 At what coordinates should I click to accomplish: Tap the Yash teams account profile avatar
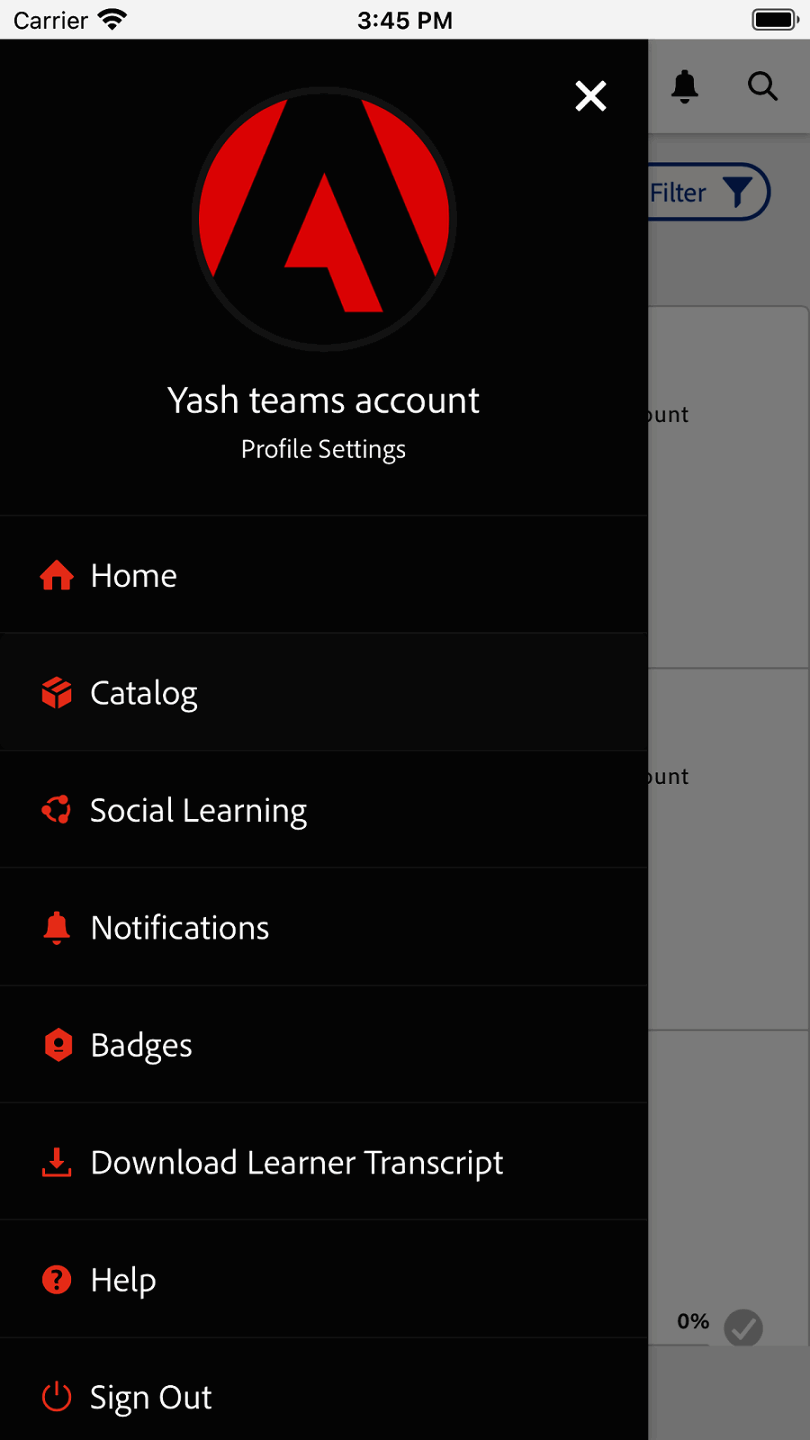click(x=323, y=218)
